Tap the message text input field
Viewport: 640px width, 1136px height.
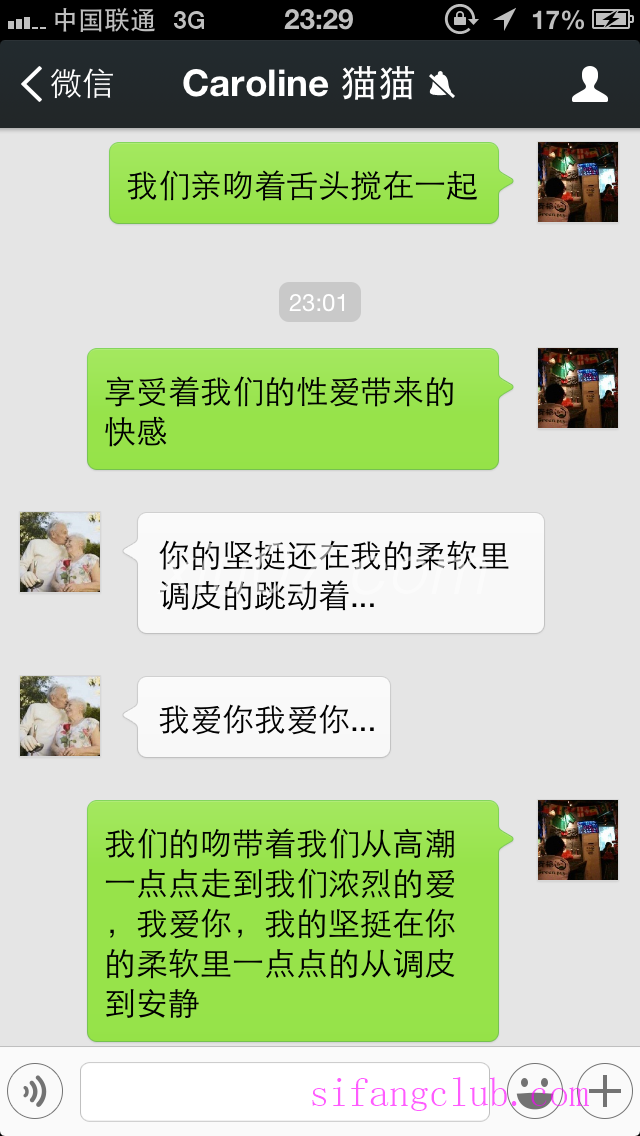285,1091
